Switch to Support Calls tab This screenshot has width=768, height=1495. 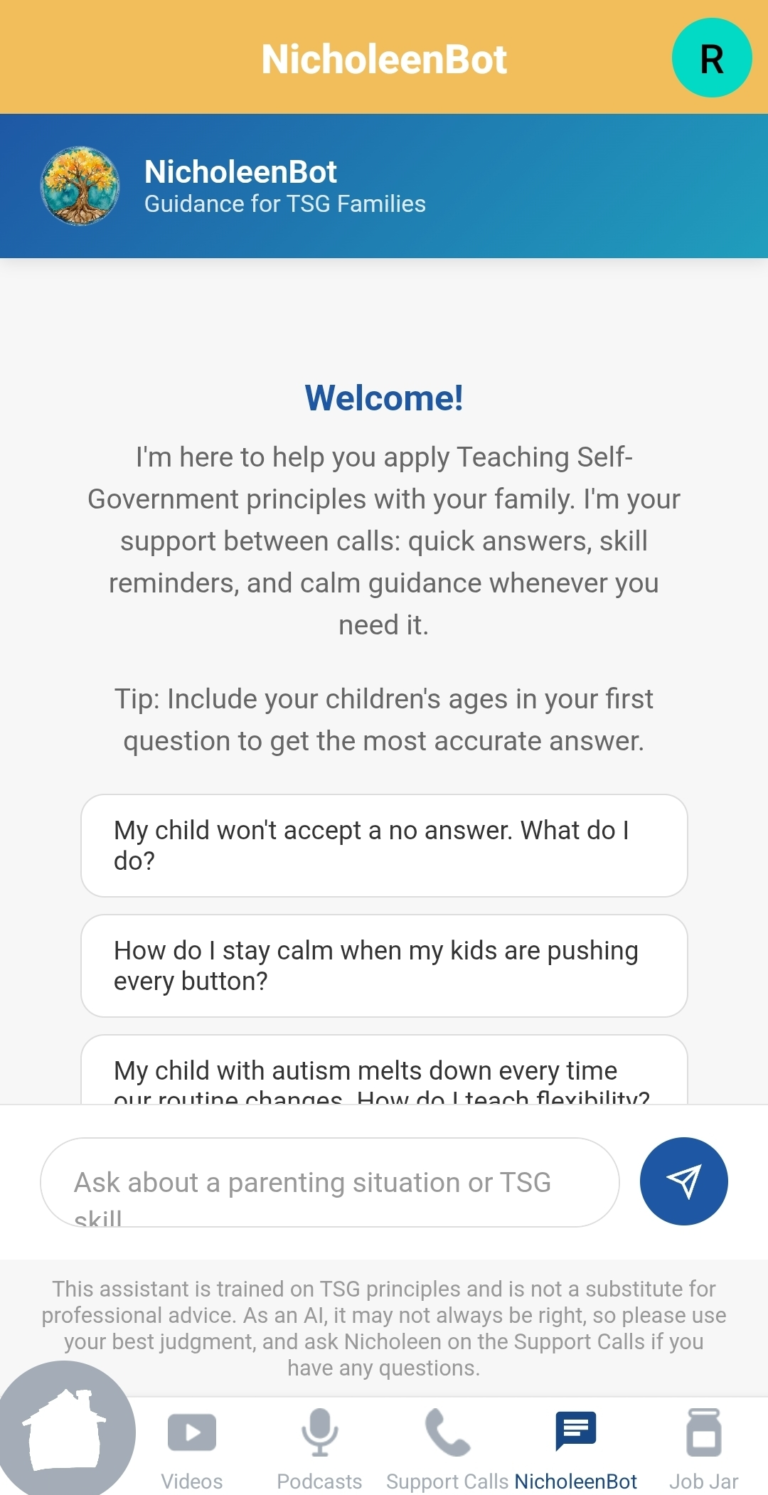pos(447,1447)
